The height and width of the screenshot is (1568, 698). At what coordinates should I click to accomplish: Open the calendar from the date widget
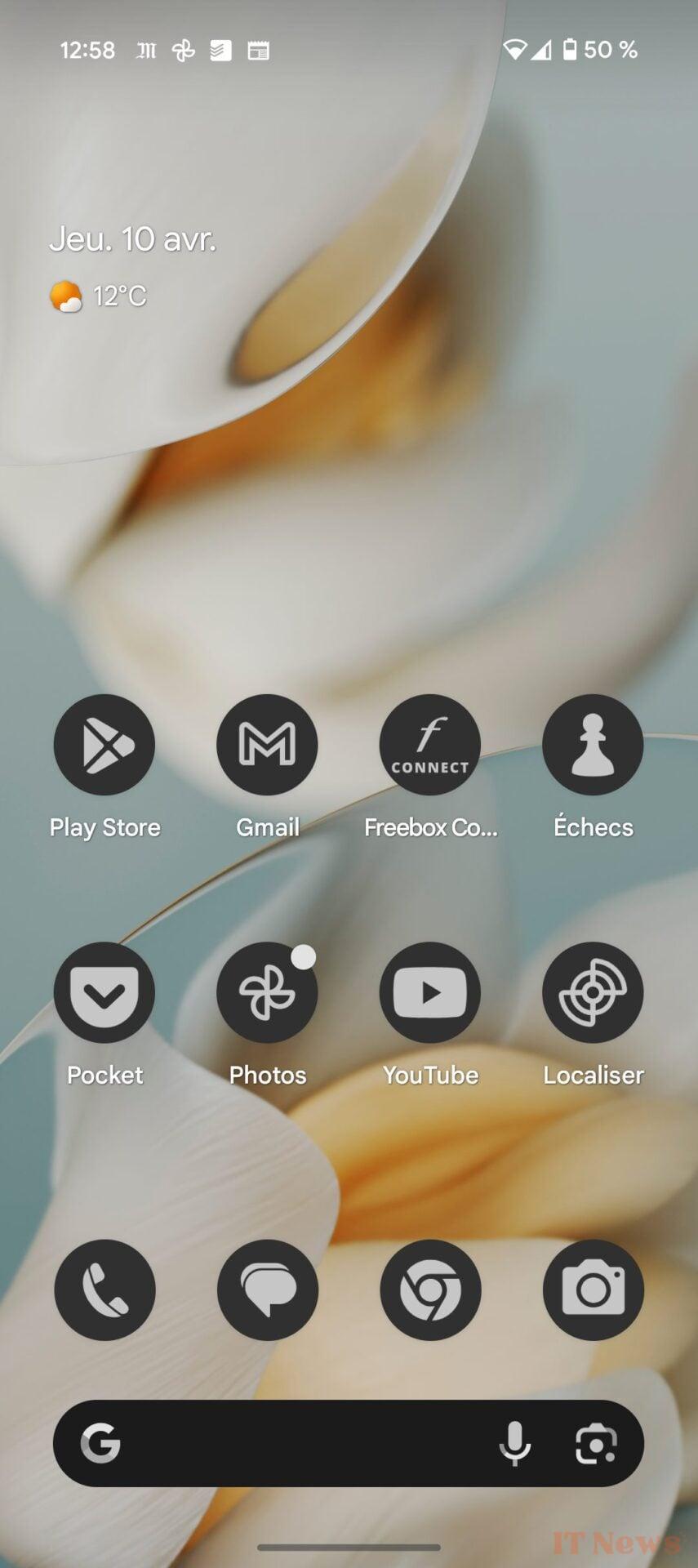tap(132, 239)
